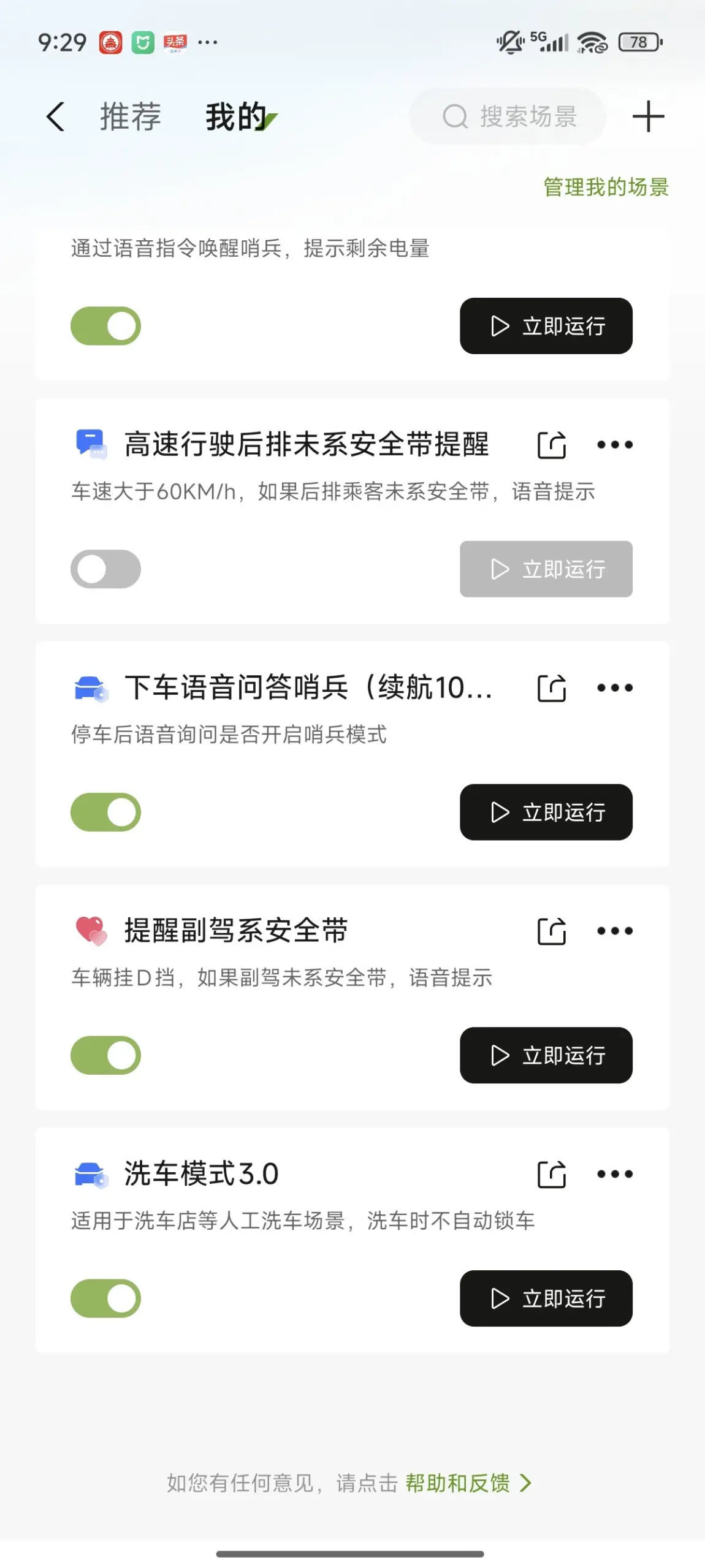Share the 高速行驶后排未系安全带提醒 scene
705x1568 pixels.
[552, 444]
